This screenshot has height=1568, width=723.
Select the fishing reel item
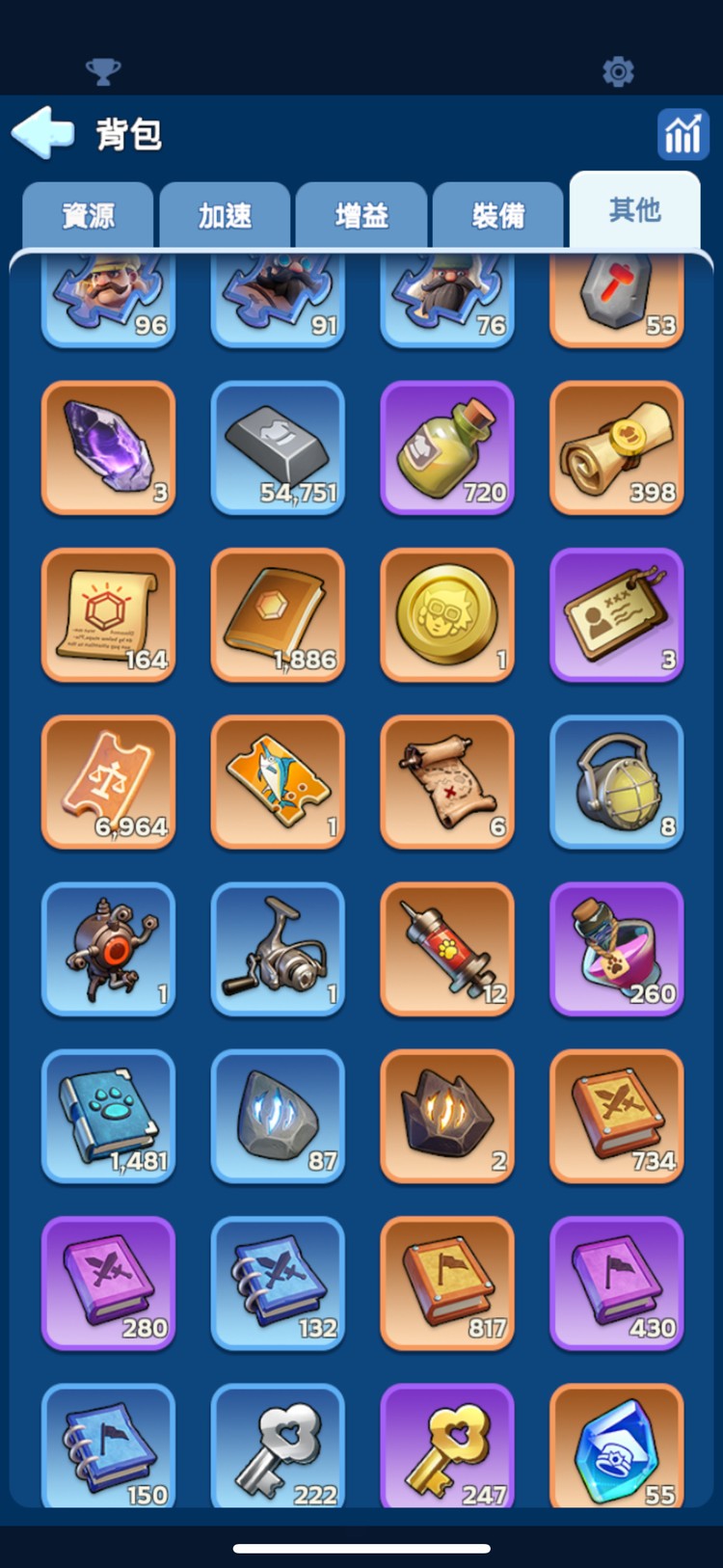[x=278, y=949]
